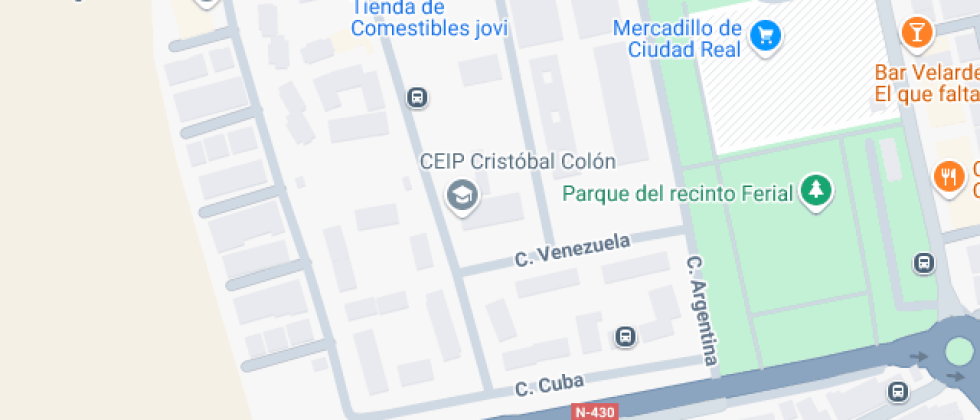This screenshot has width=980, height=420.
Task: Open bus stop below Tienda de Comestibles jovi
Action: point(417,98)
